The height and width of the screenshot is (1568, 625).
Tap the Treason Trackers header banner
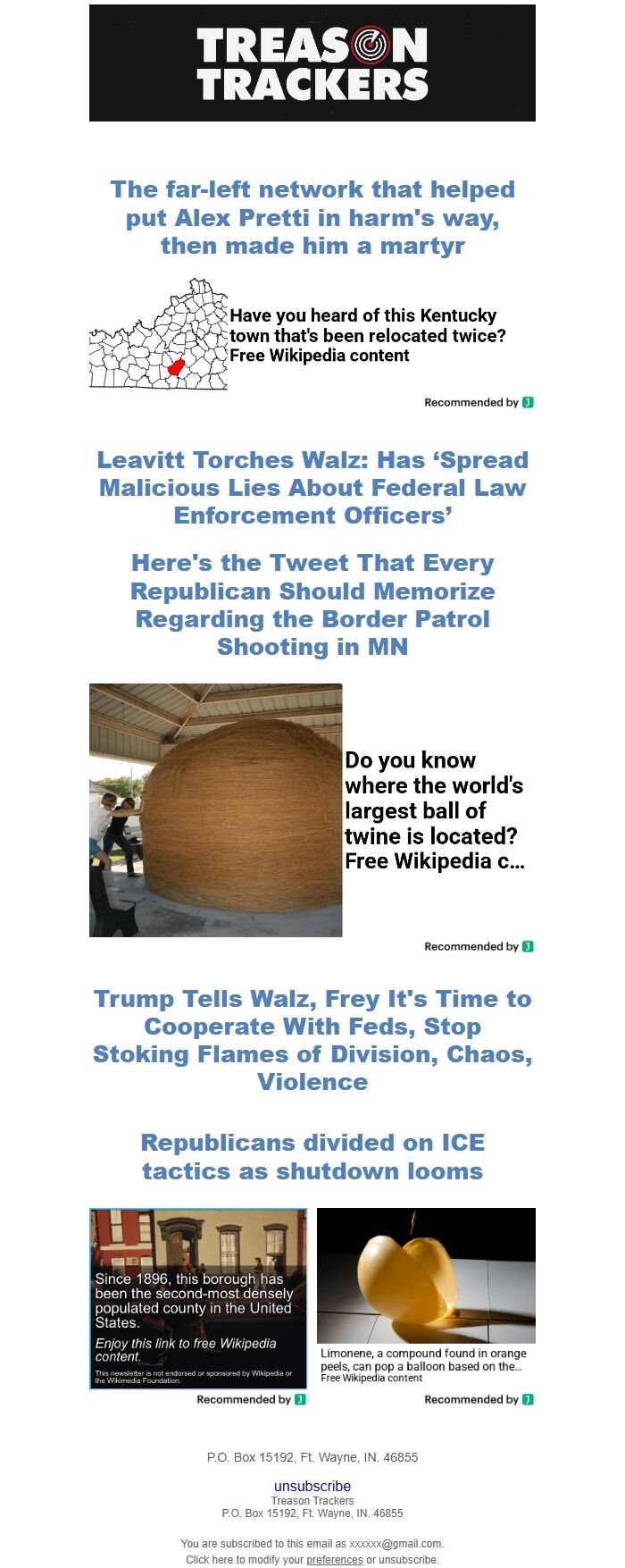312,63
